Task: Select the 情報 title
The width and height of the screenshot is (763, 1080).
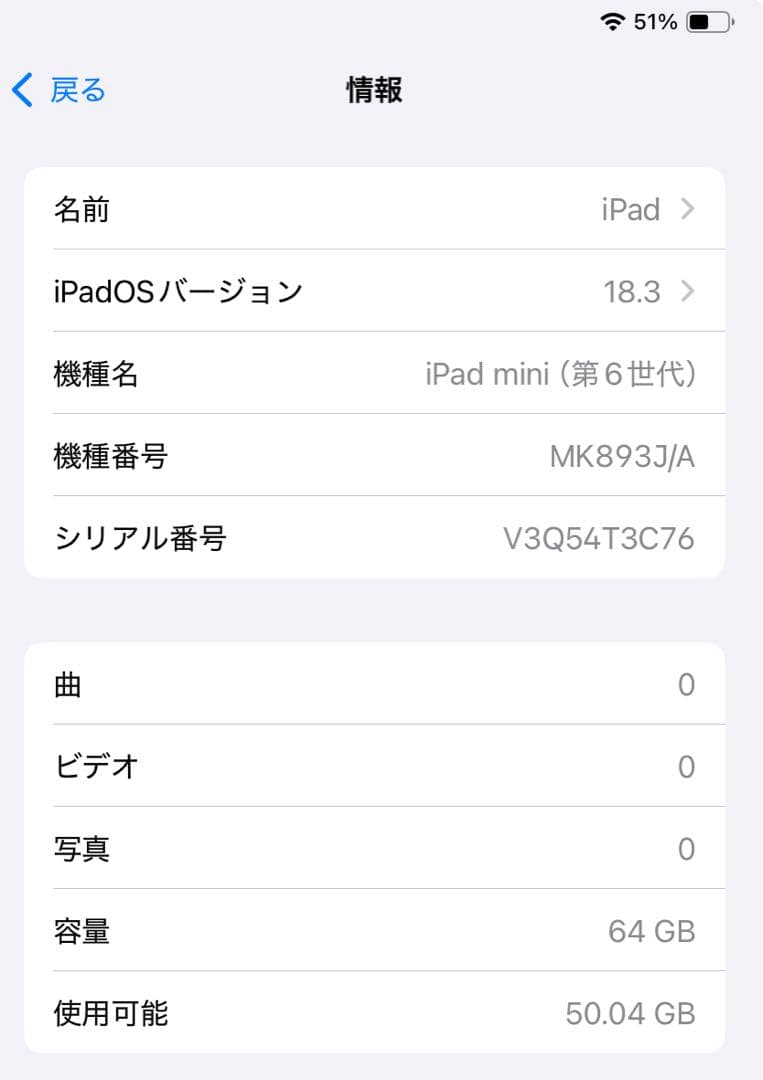Action: click(x=373, y=90)
